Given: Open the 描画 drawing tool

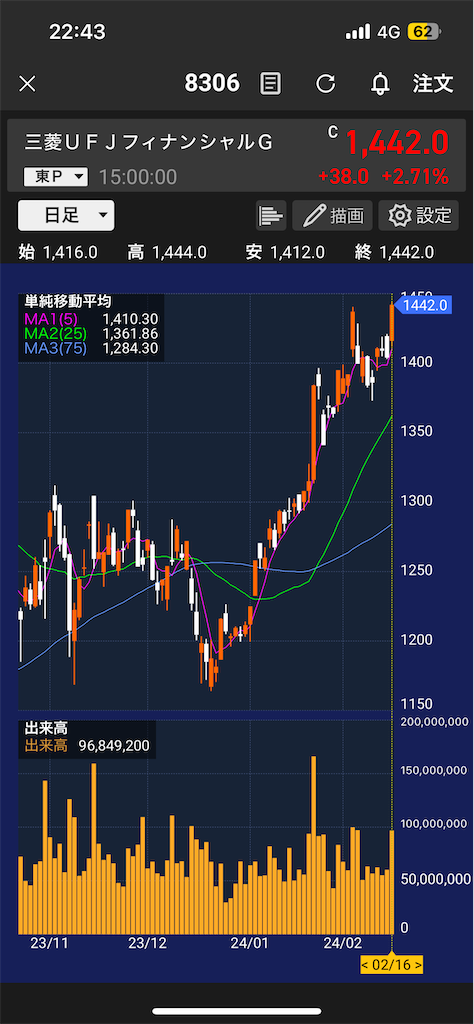Looking at the screenshot, I should (332, 216).
